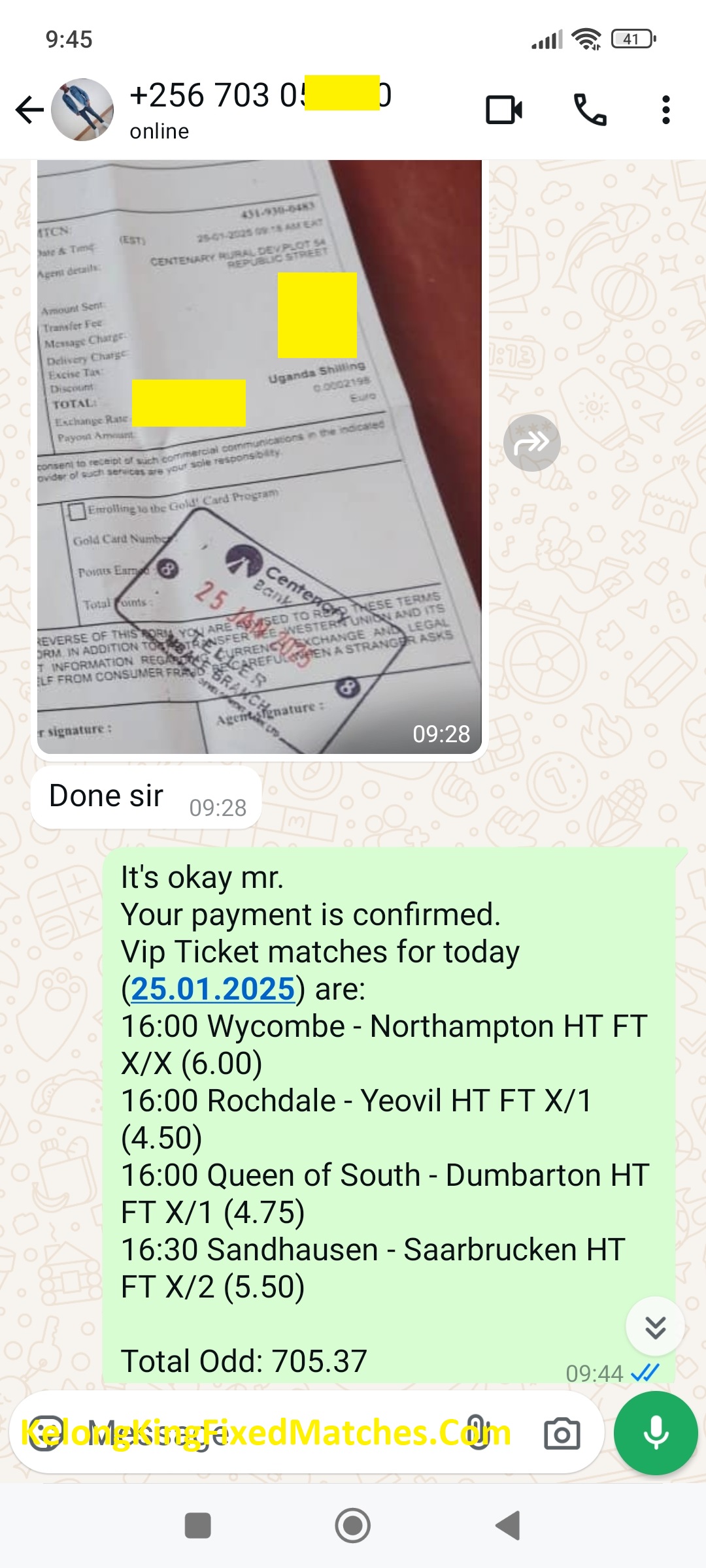Jump to the latest messages
Screen dimensions: 706x1568
pos(655,1327)
